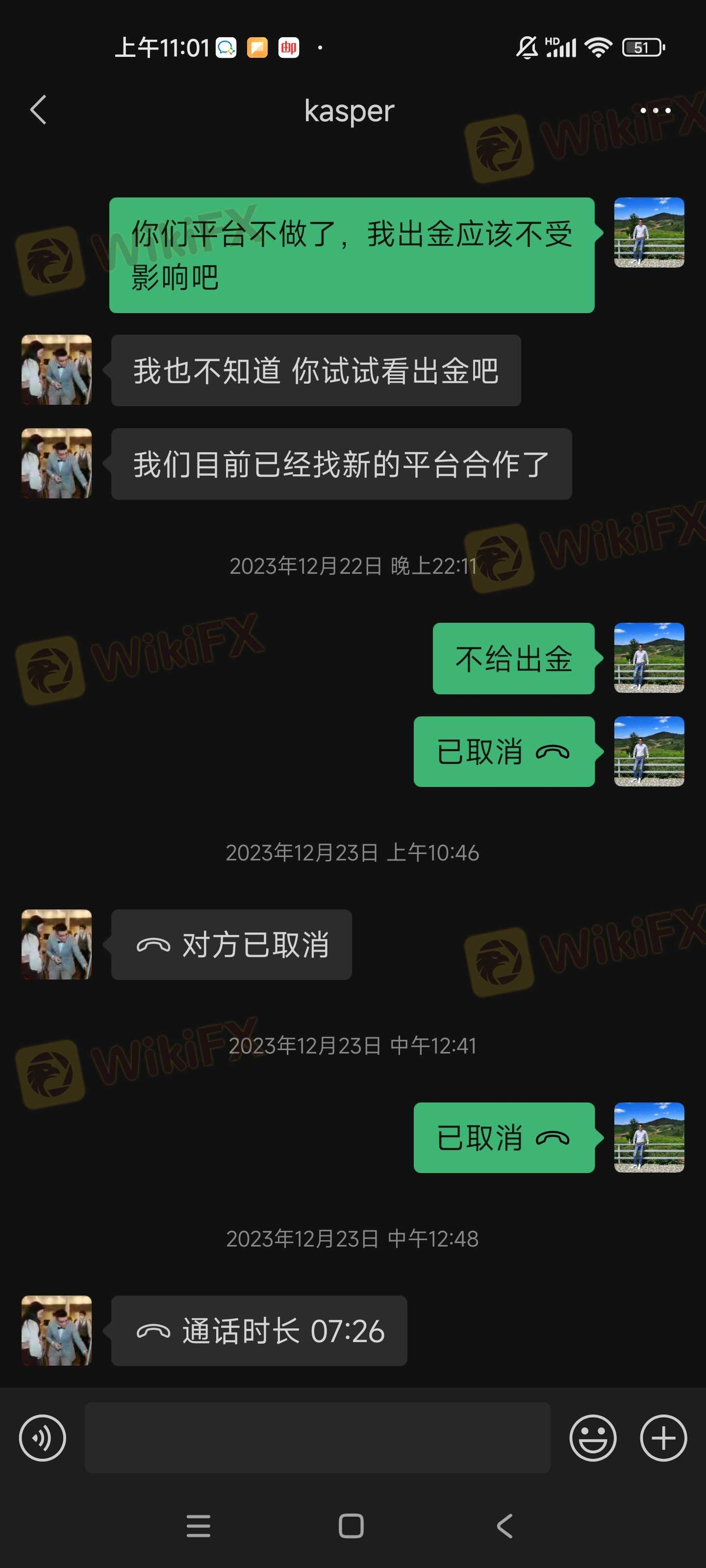Call back from the 对方已取消 record
Image resolution: width=706 pixels, height=1568 pixels.
pos(231,944)
